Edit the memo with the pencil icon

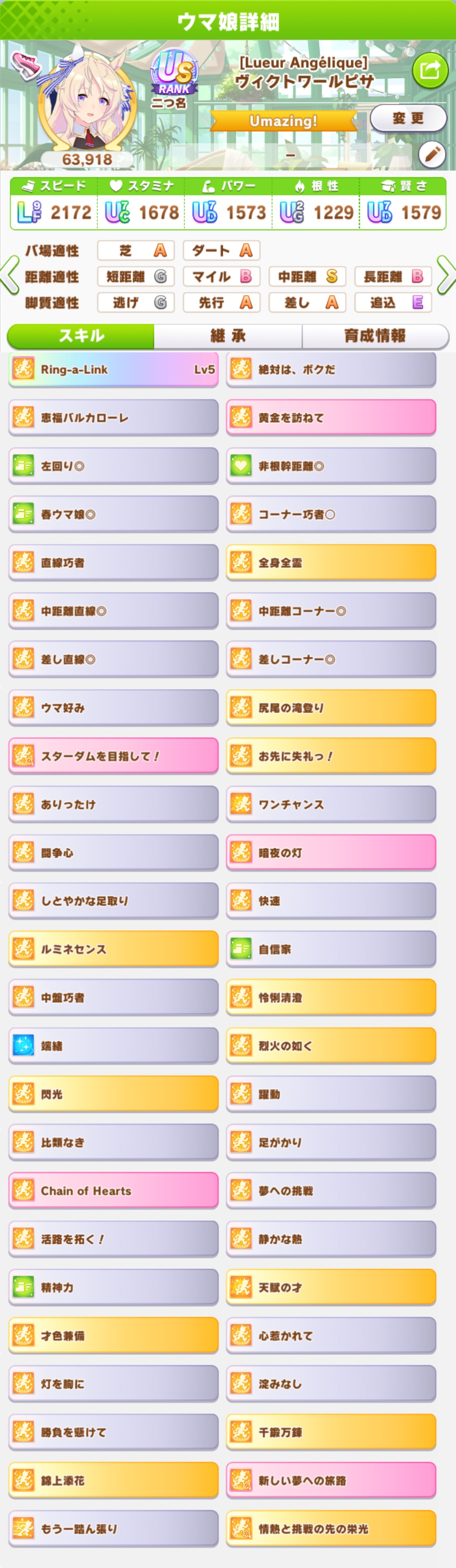coord(432,155)
